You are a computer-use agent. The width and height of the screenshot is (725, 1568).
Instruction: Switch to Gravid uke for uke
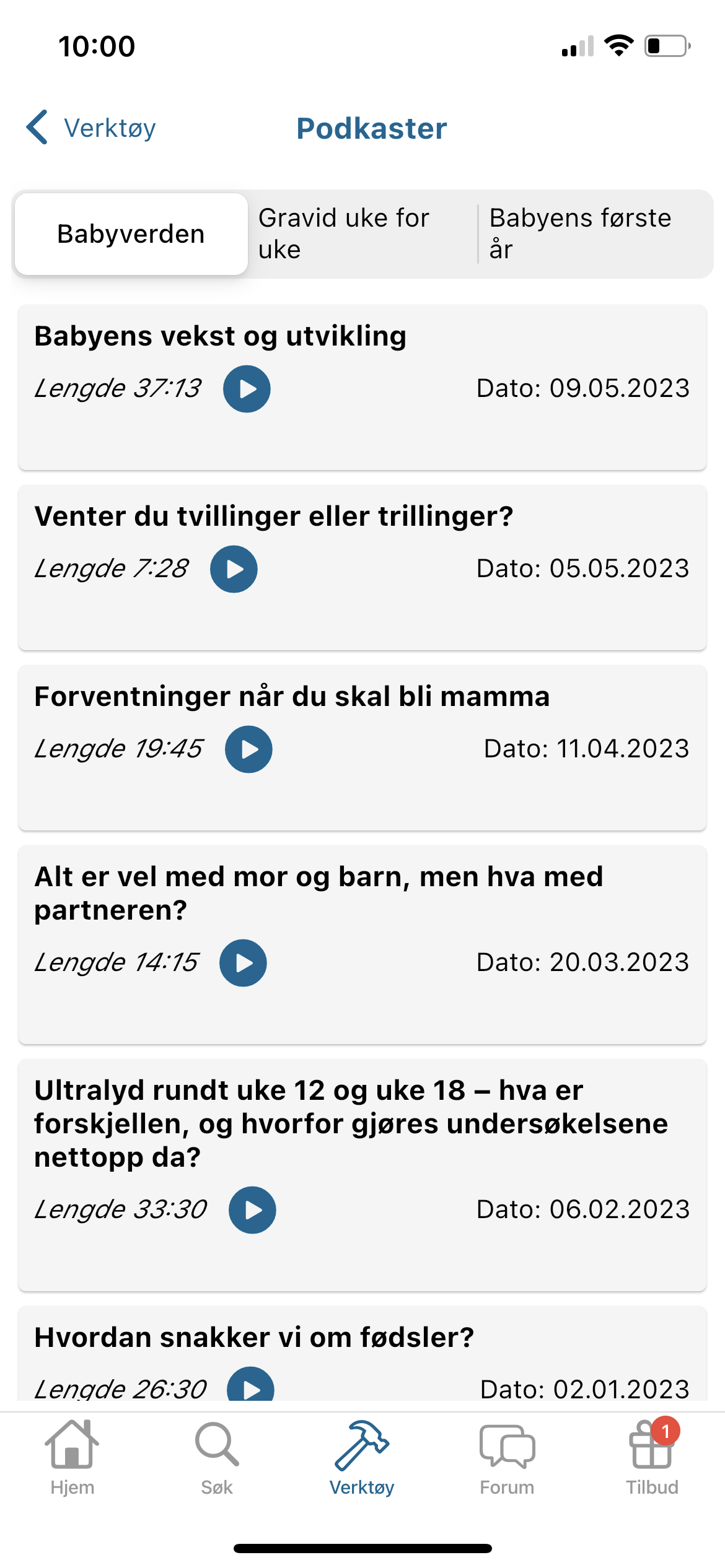(x=362, y=234)
